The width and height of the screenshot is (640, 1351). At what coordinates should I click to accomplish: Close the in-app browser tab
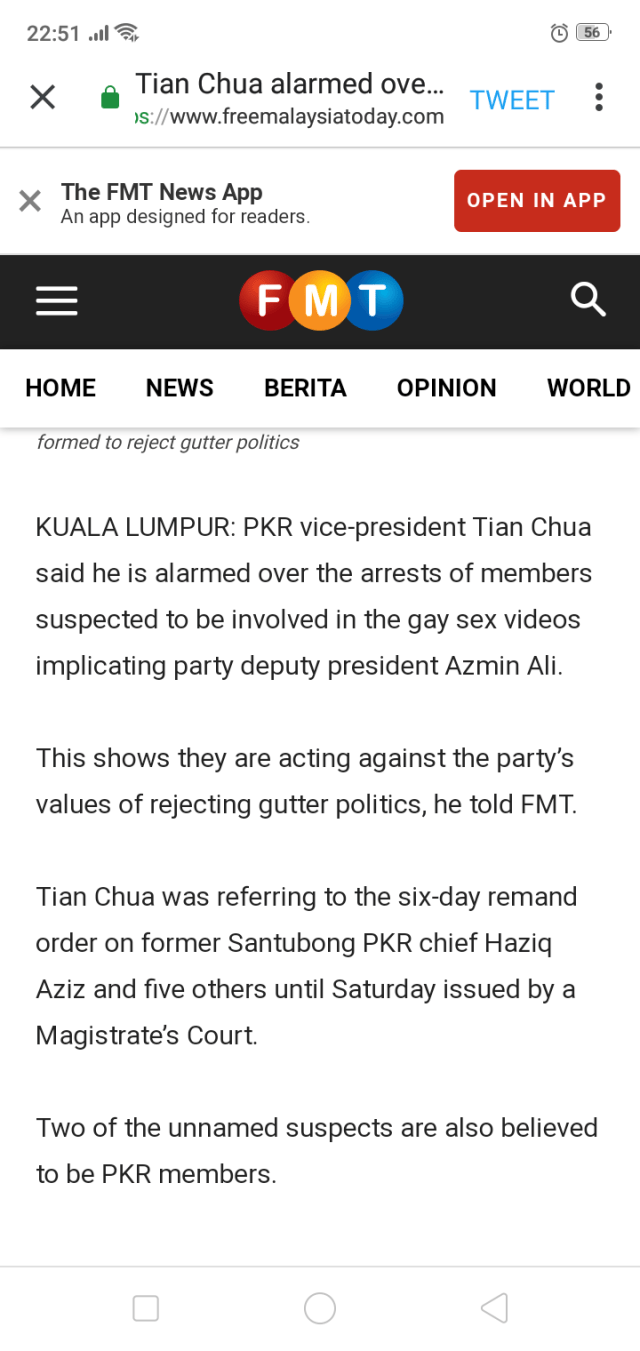(x=42, y=97)
